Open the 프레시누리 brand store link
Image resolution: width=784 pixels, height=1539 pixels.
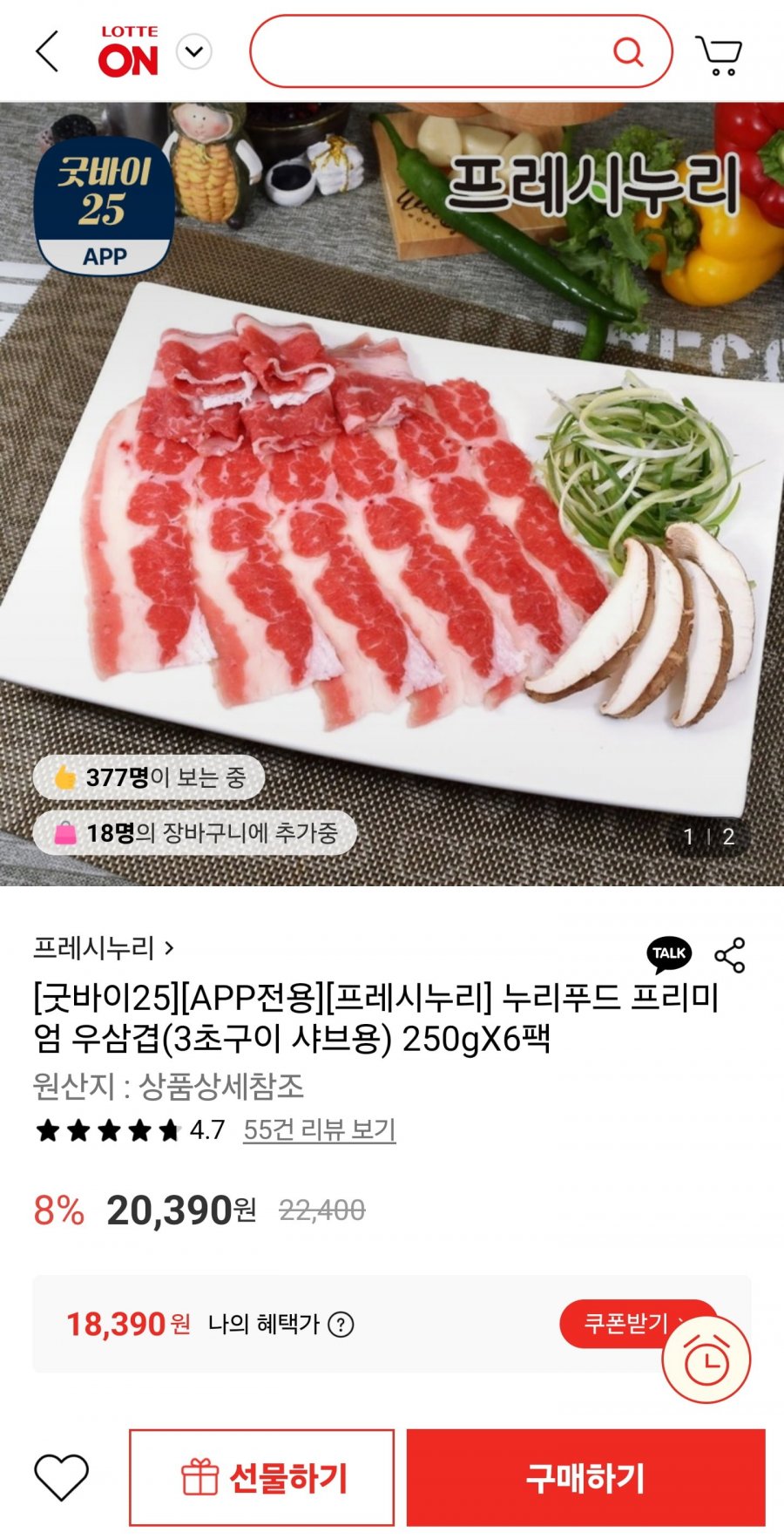[x=103, y=947]
